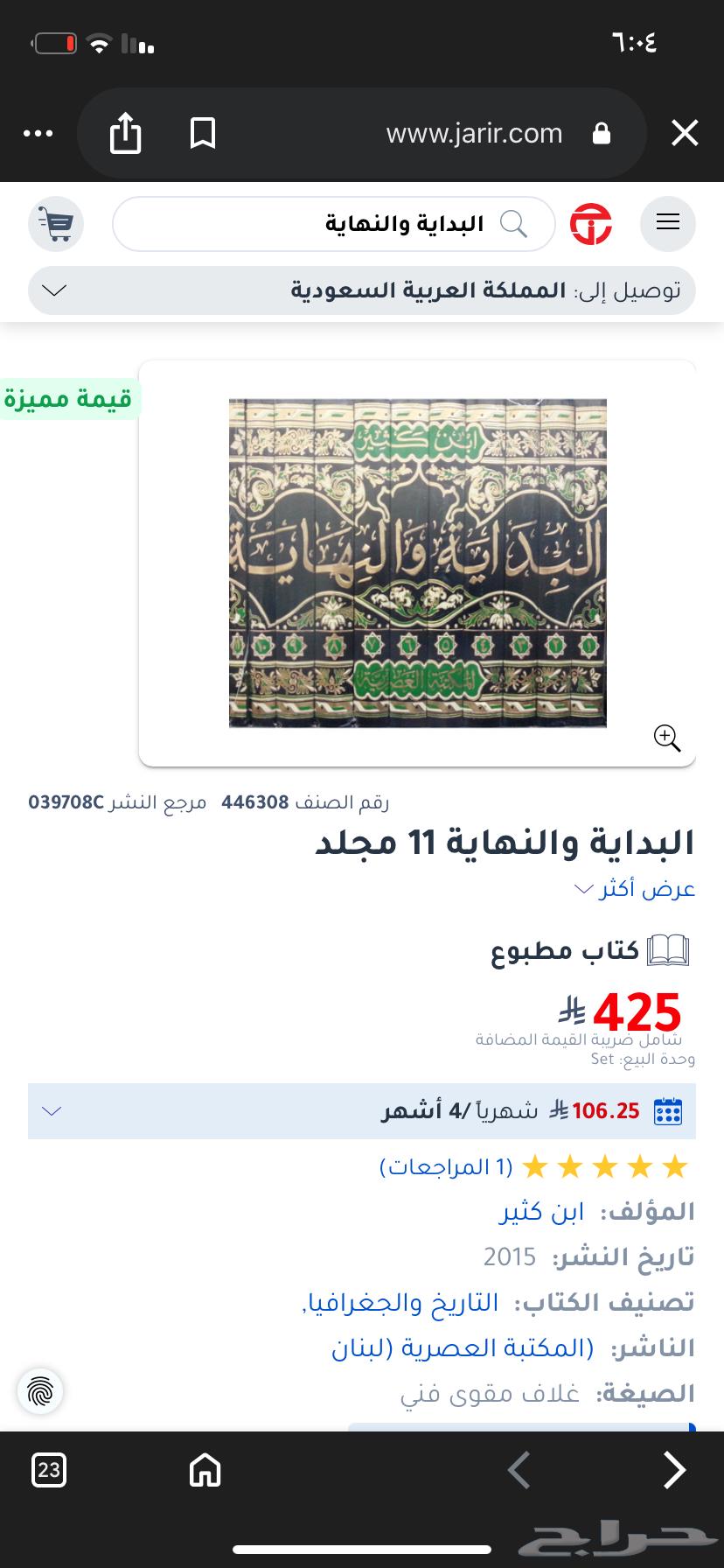
Task: Open the hamburger navigation menu
Action: (667, 223)
